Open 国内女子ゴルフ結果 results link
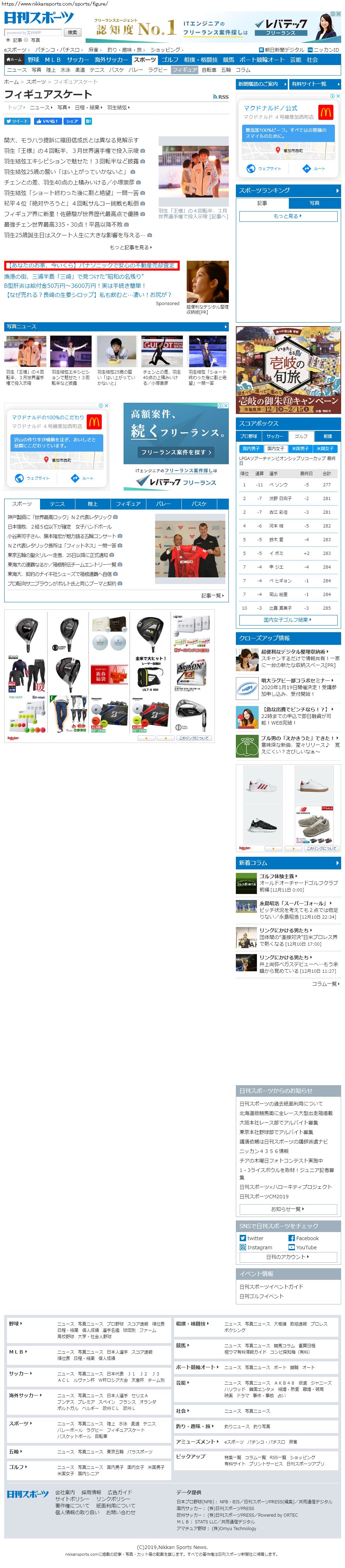Screen dimensions: 345x1568 coord(287,620)
